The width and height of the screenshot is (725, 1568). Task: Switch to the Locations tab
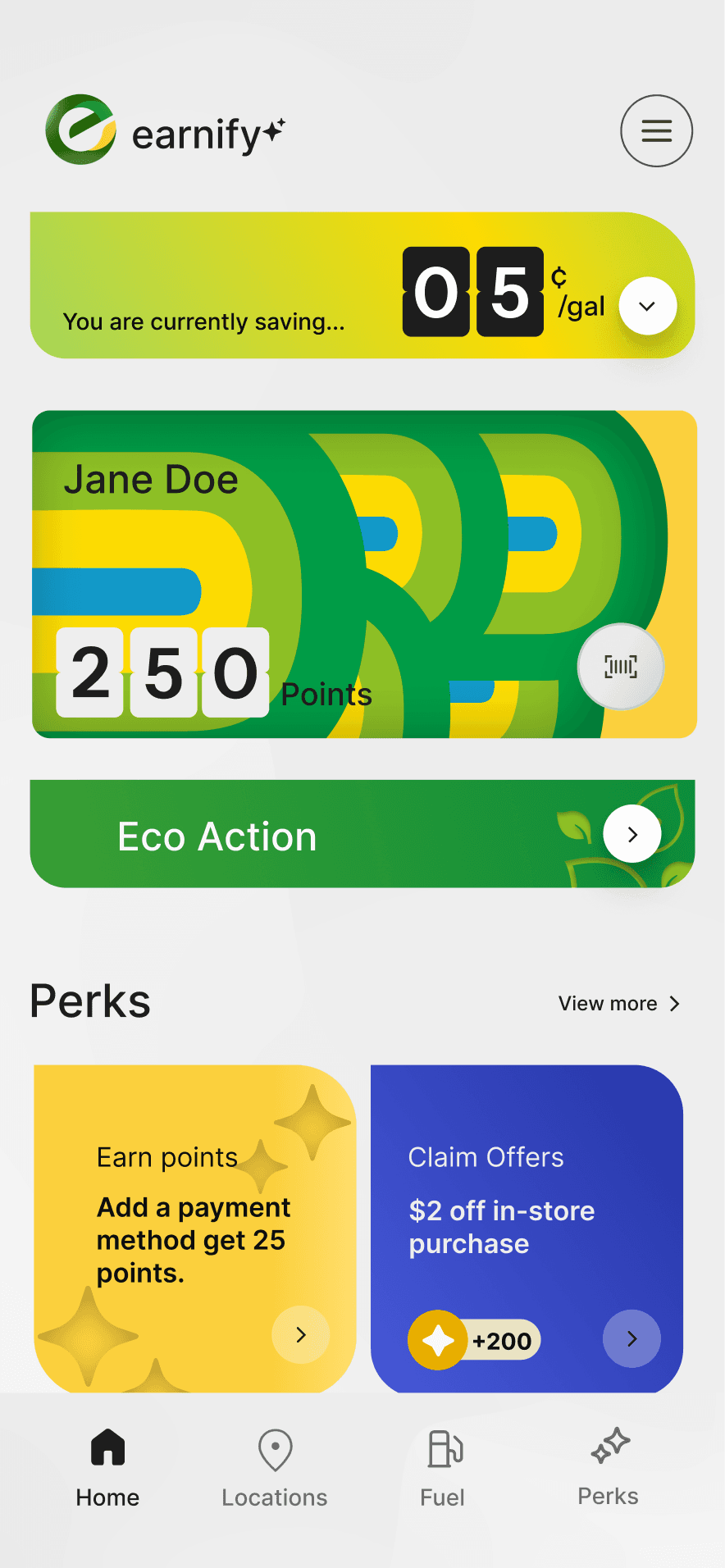pyautogui.click(x=275, y=1468)
